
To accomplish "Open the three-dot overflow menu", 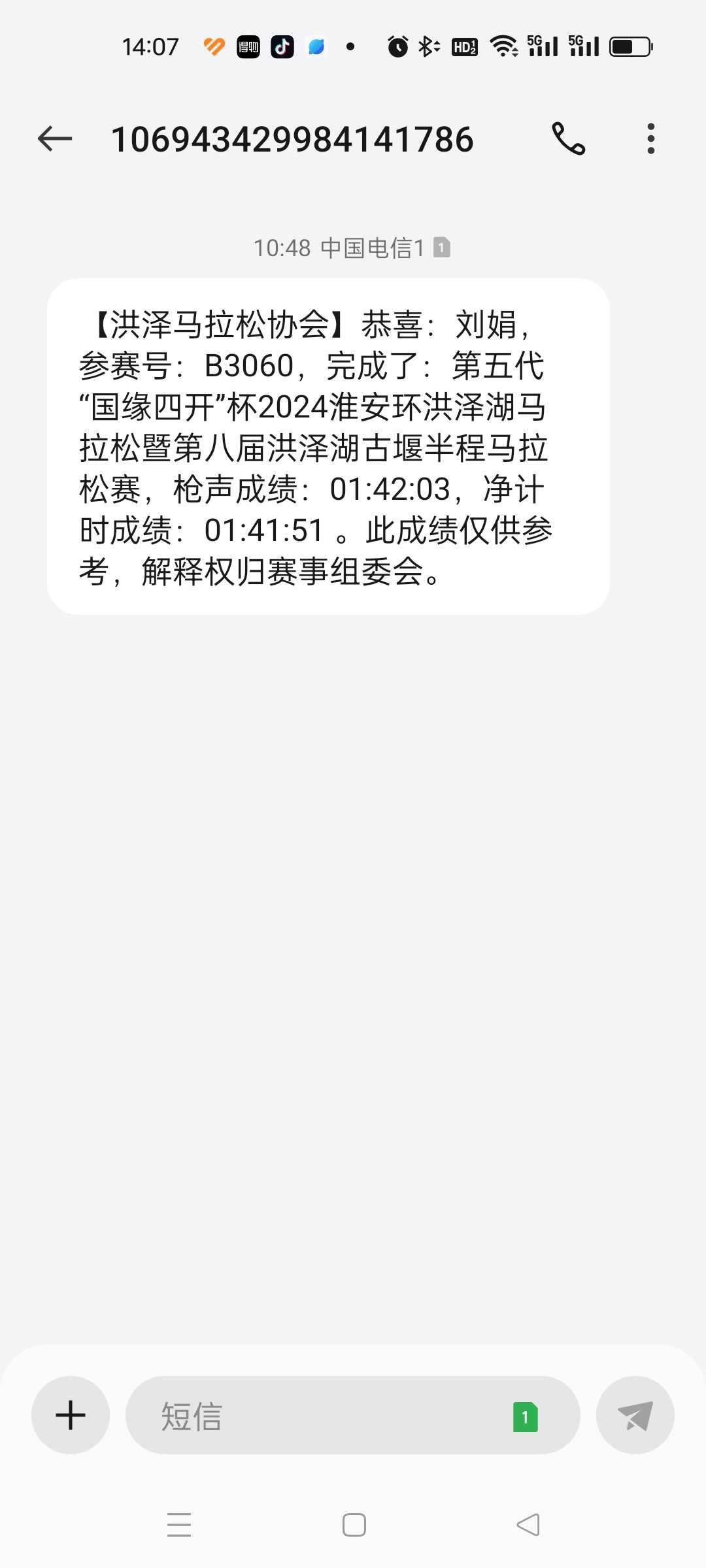I will point(650,139).
